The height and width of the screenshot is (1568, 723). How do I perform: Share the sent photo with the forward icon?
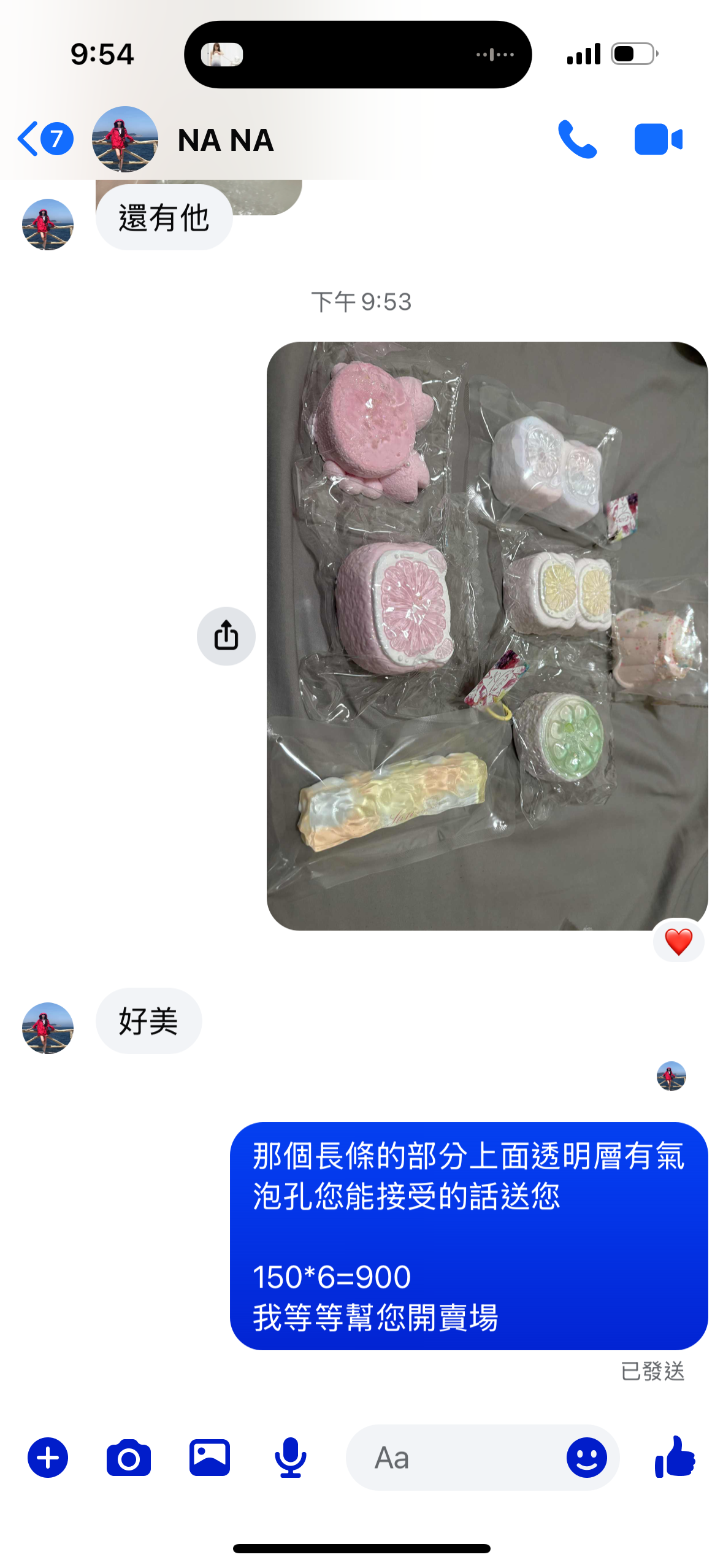[x=226, y=636]
